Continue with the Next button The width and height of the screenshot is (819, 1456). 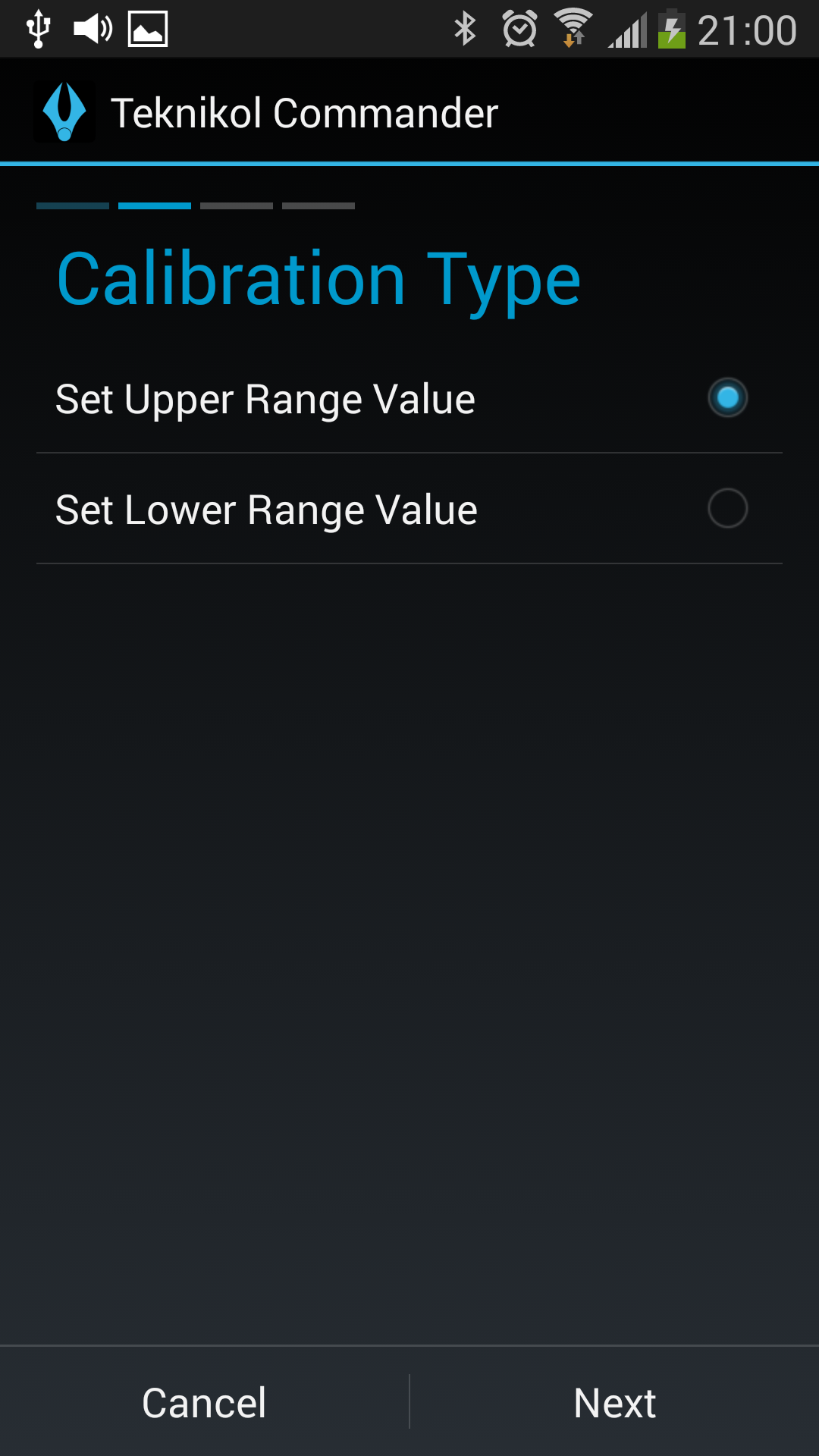coord(614,1402)
